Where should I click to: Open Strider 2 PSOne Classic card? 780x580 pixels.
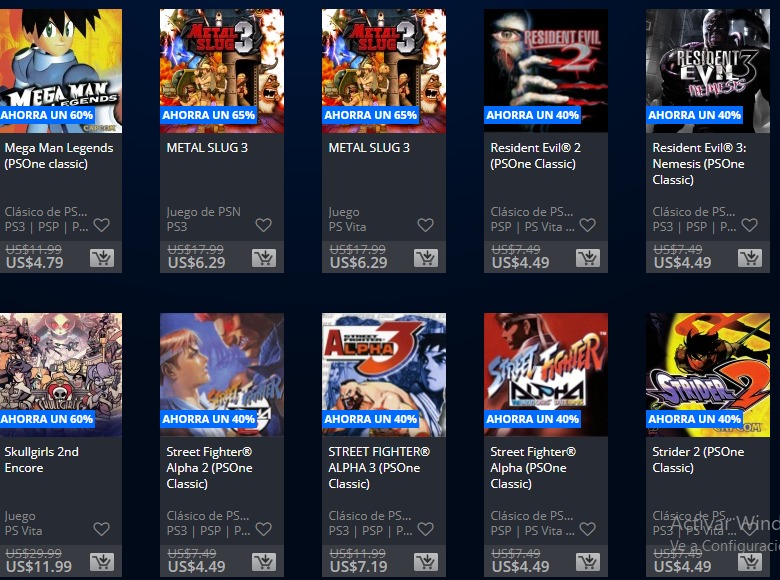707,375
